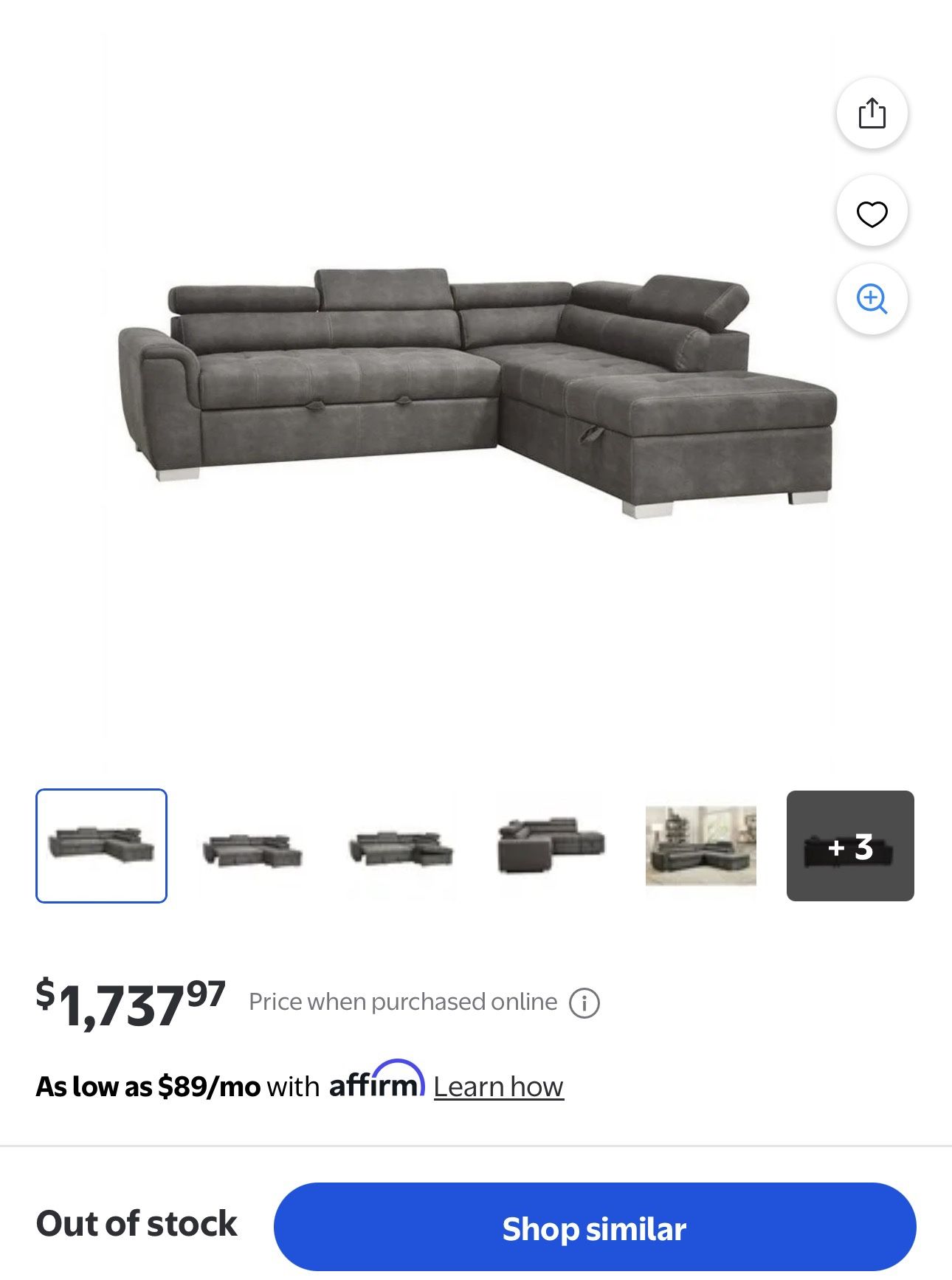Zoom into the main product image
This screenshot has width=952, height=1280.
pos(872,299)
